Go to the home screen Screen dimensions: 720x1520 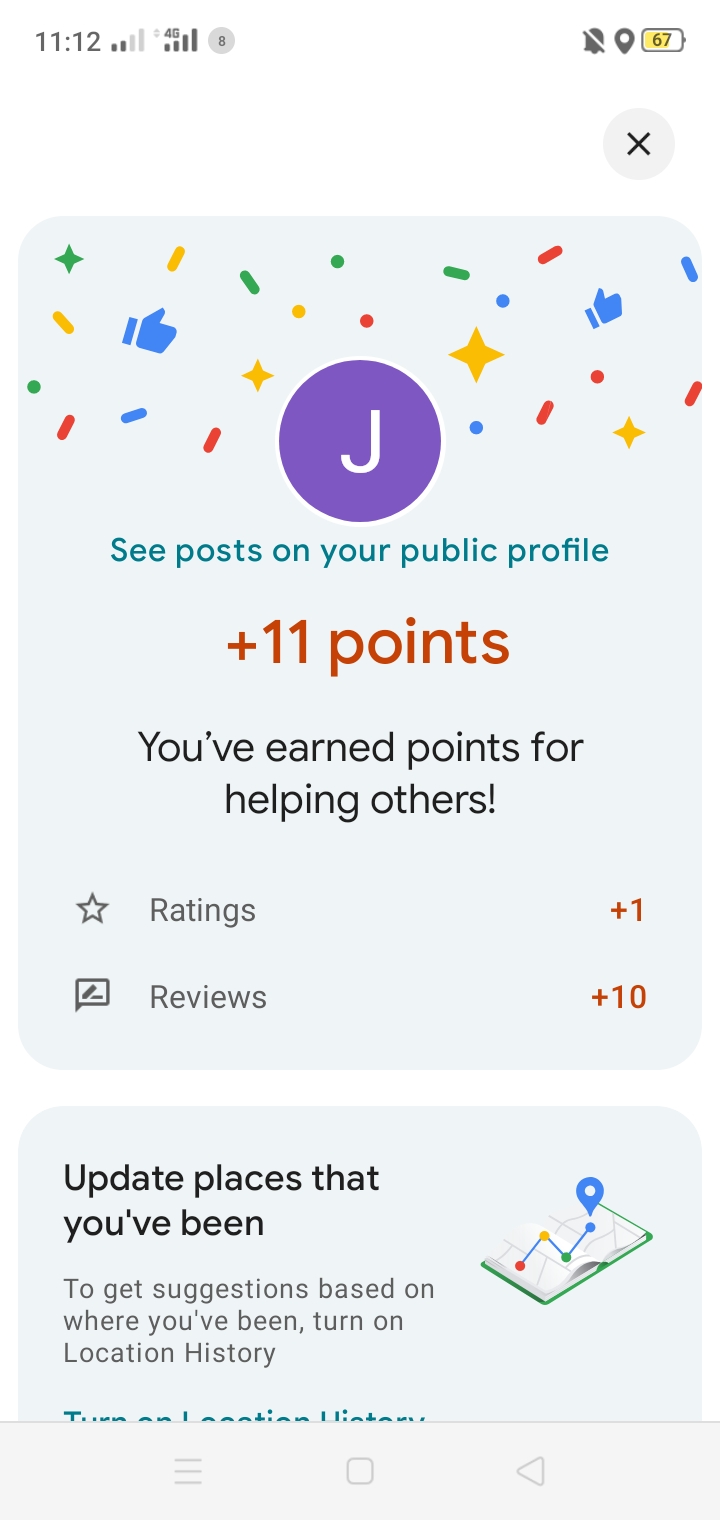tap(359, 1471)
